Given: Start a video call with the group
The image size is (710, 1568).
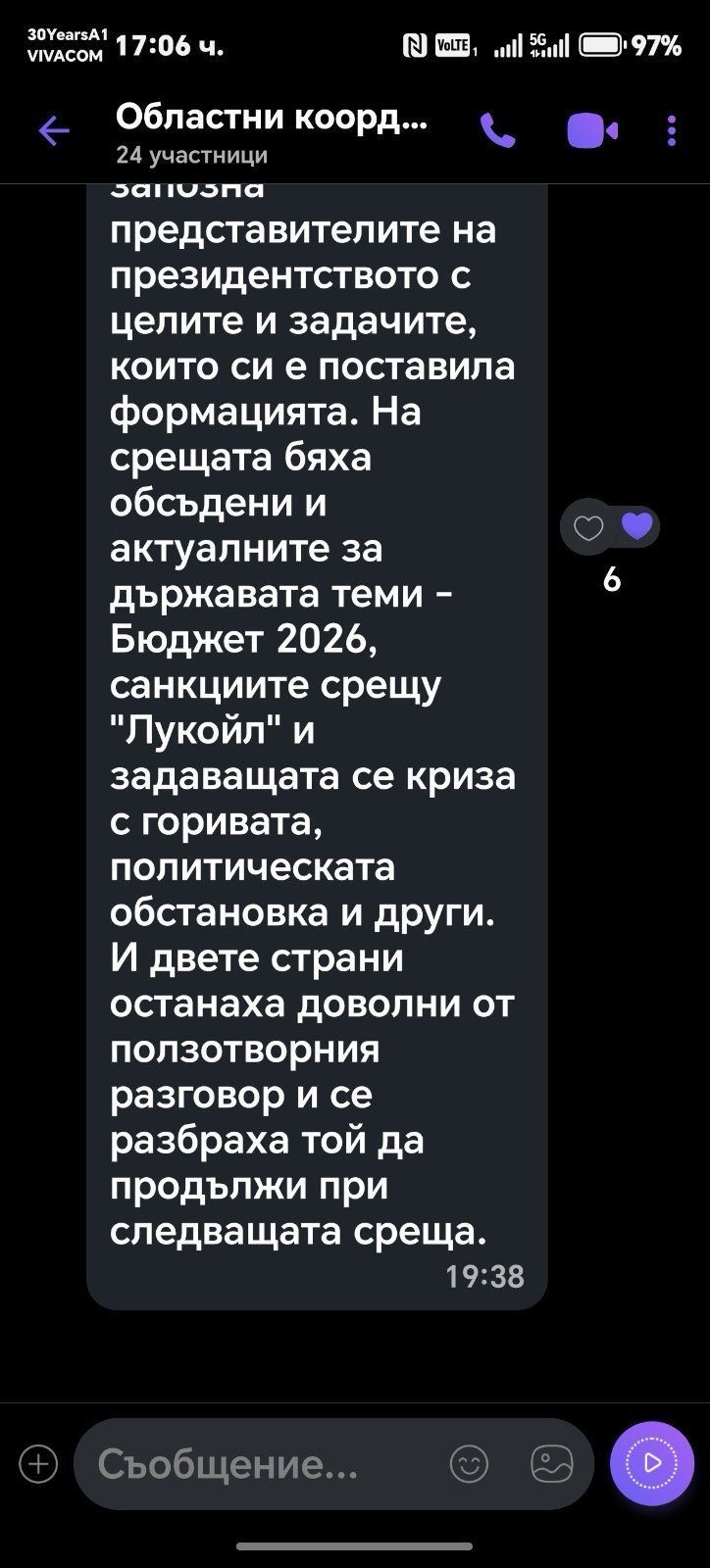Looking at the screenshot, I should point(591,131).
